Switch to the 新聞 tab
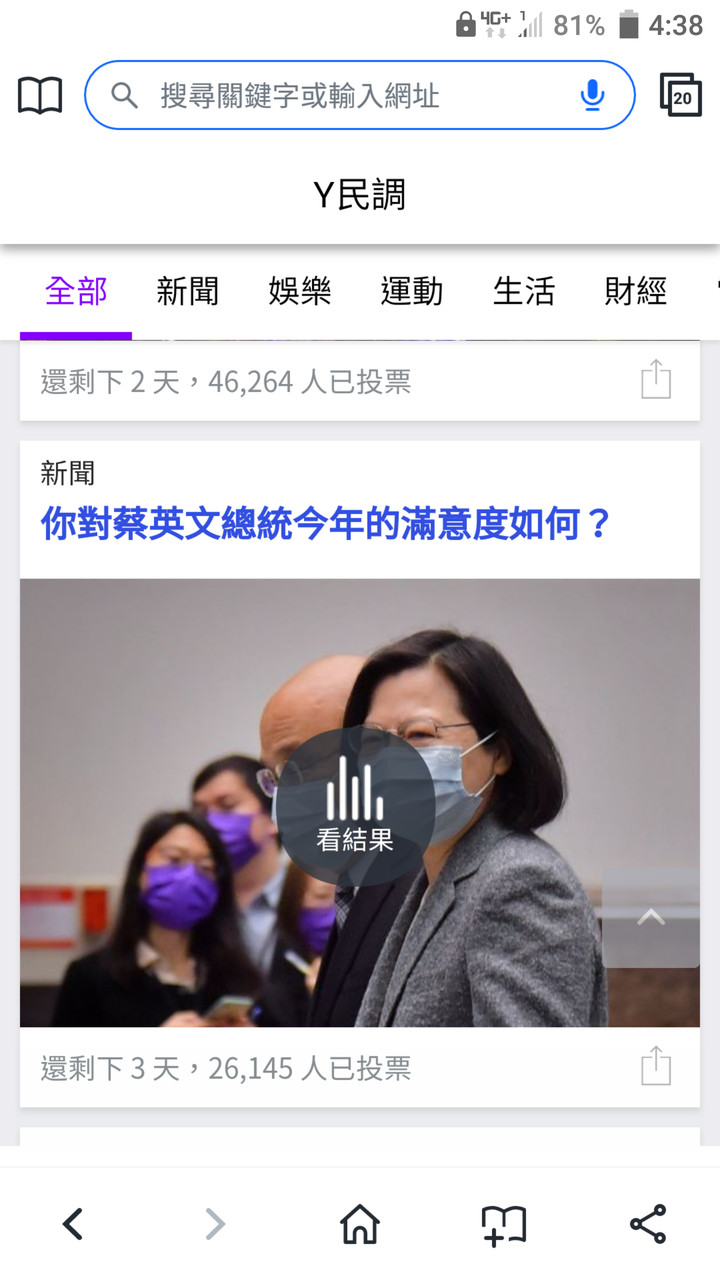The height and width of the screenshot is (1280, 720). 187,292
